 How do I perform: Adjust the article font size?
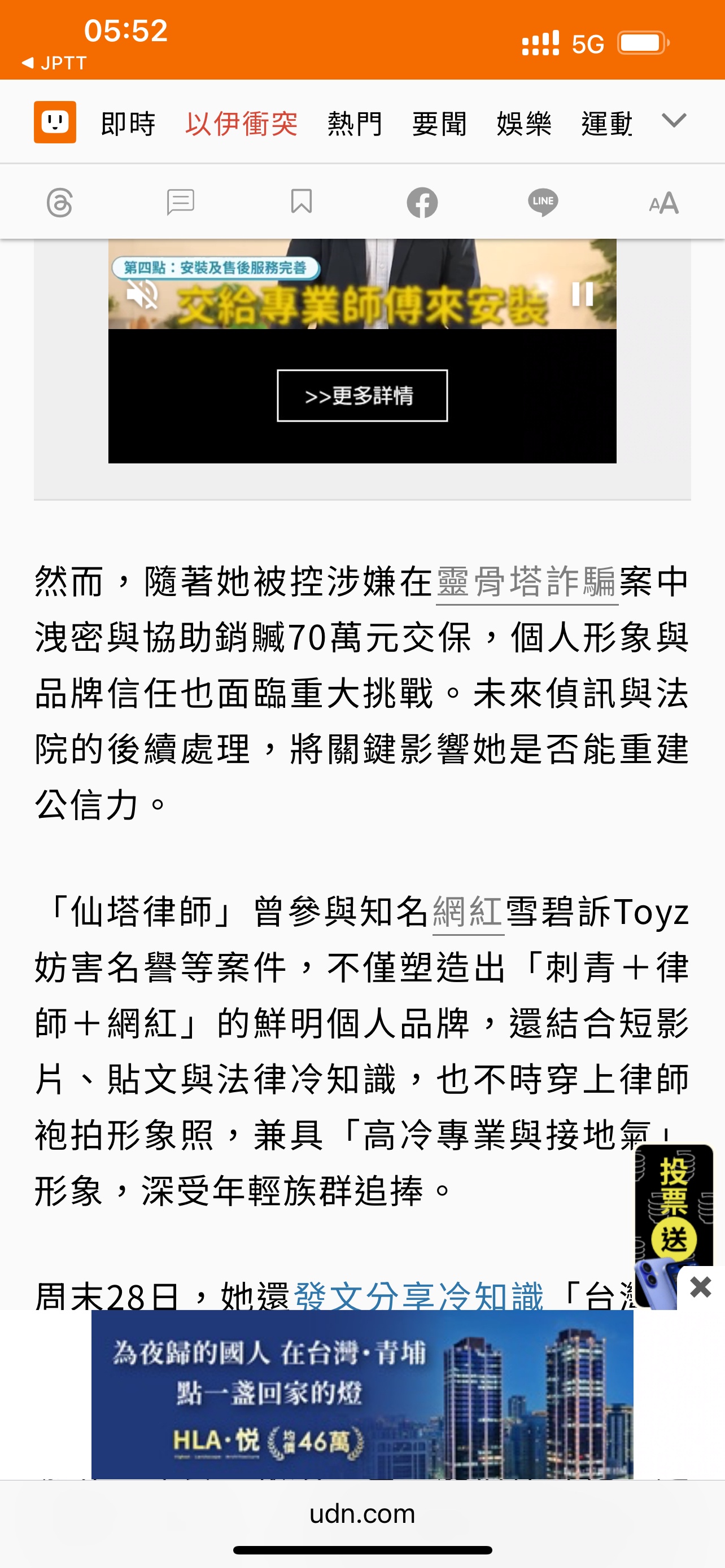coord(663,203)
